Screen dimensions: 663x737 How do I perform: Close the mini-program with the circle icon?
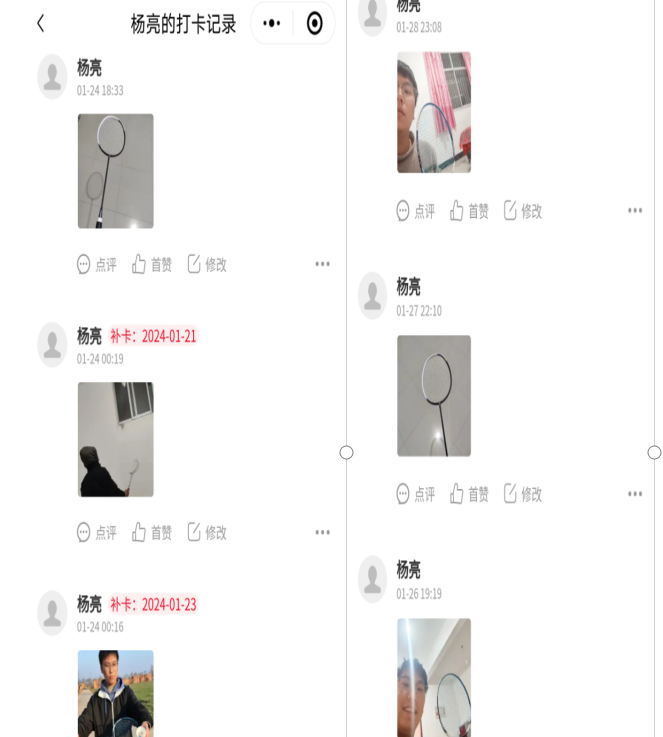click(314, 24)
